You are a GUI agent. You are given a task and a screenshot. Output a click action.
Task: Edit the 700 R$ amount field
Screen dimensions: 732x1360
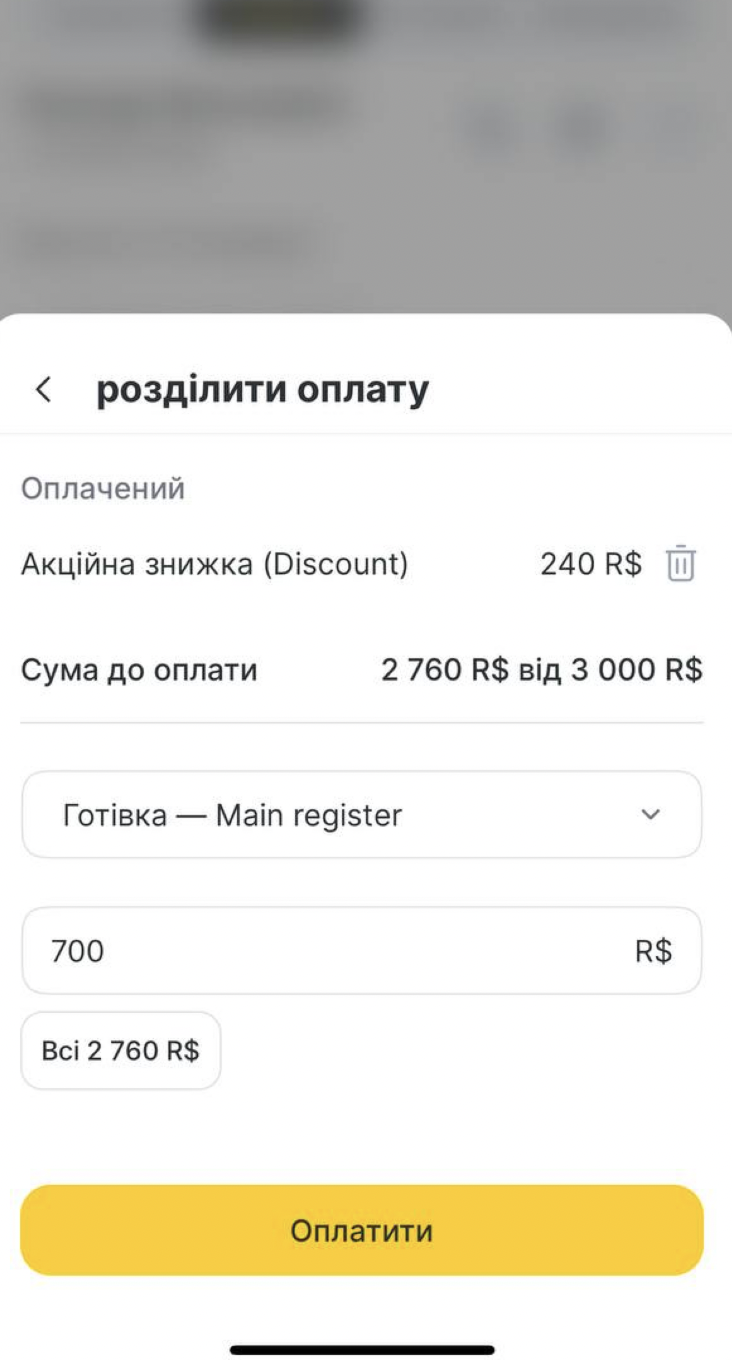click(x=362, y=950)
